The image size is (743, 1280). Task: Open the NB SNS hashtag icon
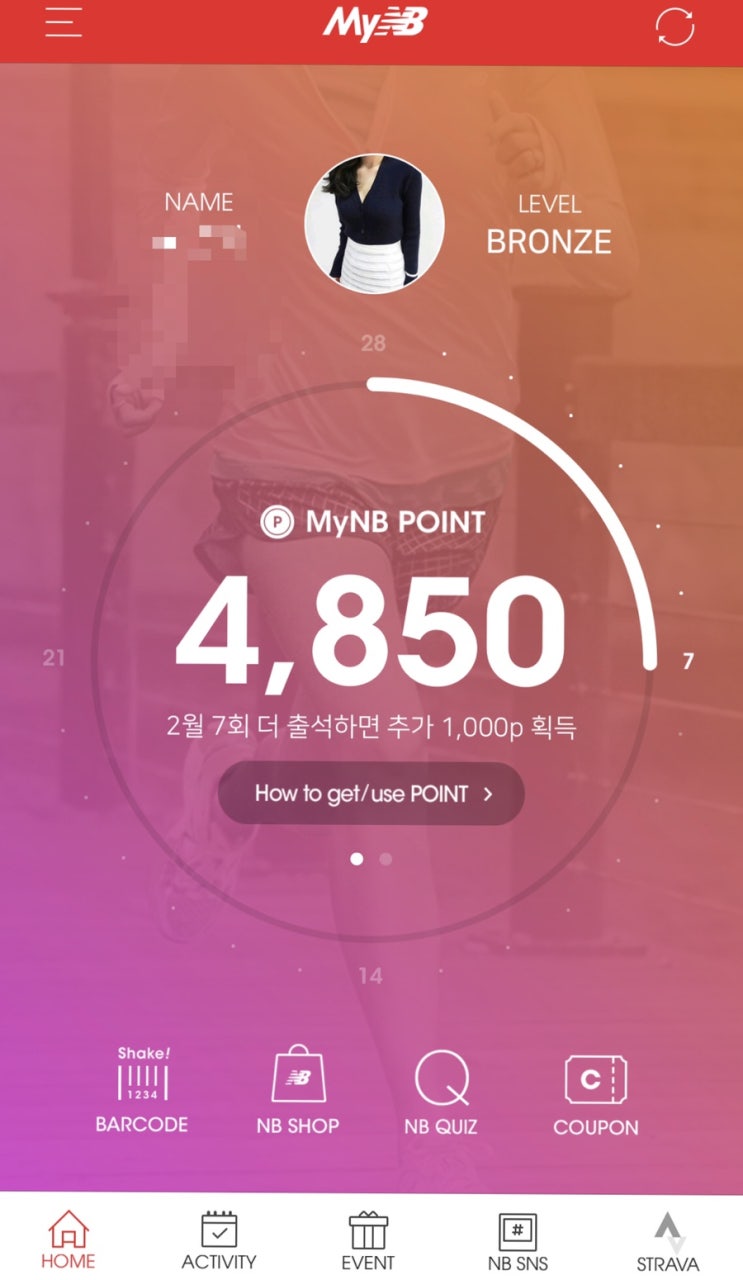pos(517,1230)
